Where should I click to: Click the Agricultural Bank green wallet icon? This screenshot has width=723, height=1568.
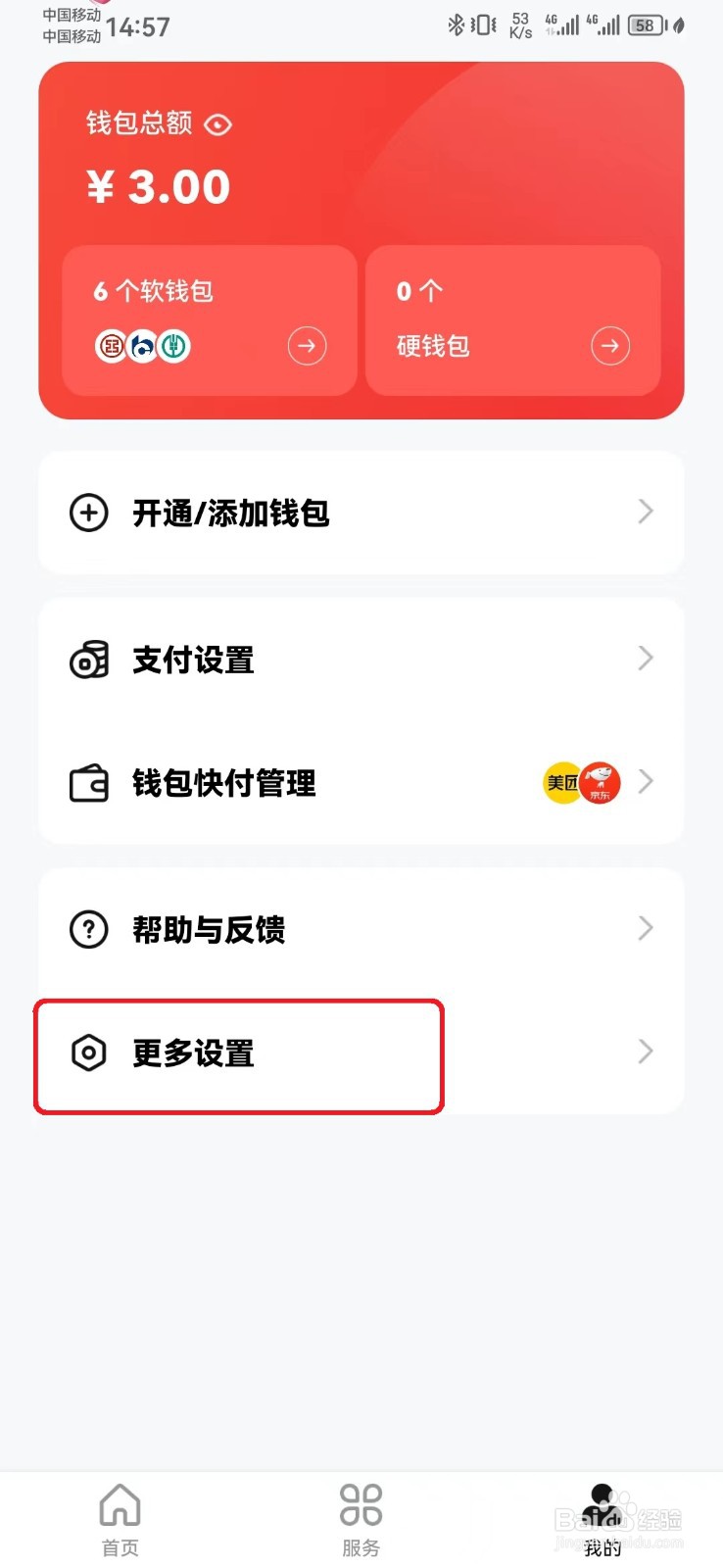(x=173, y=348)
